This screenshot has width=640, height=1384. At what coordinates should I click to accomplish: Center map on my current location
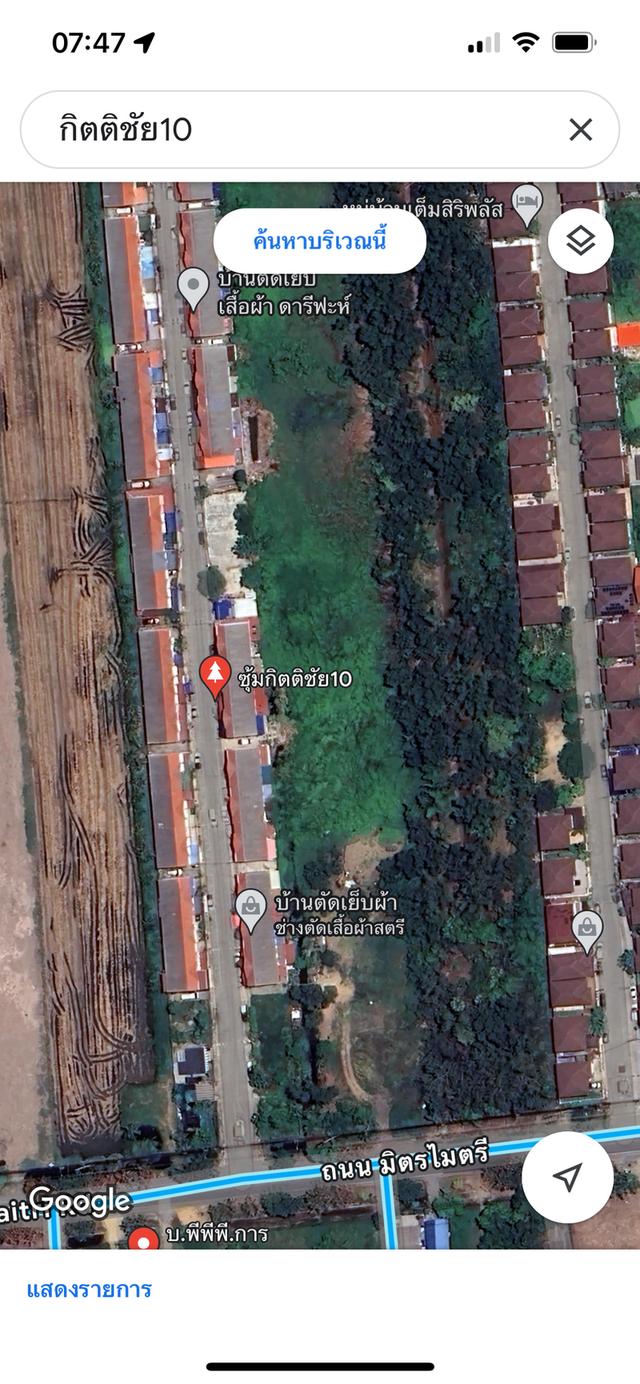[567, 1177]
